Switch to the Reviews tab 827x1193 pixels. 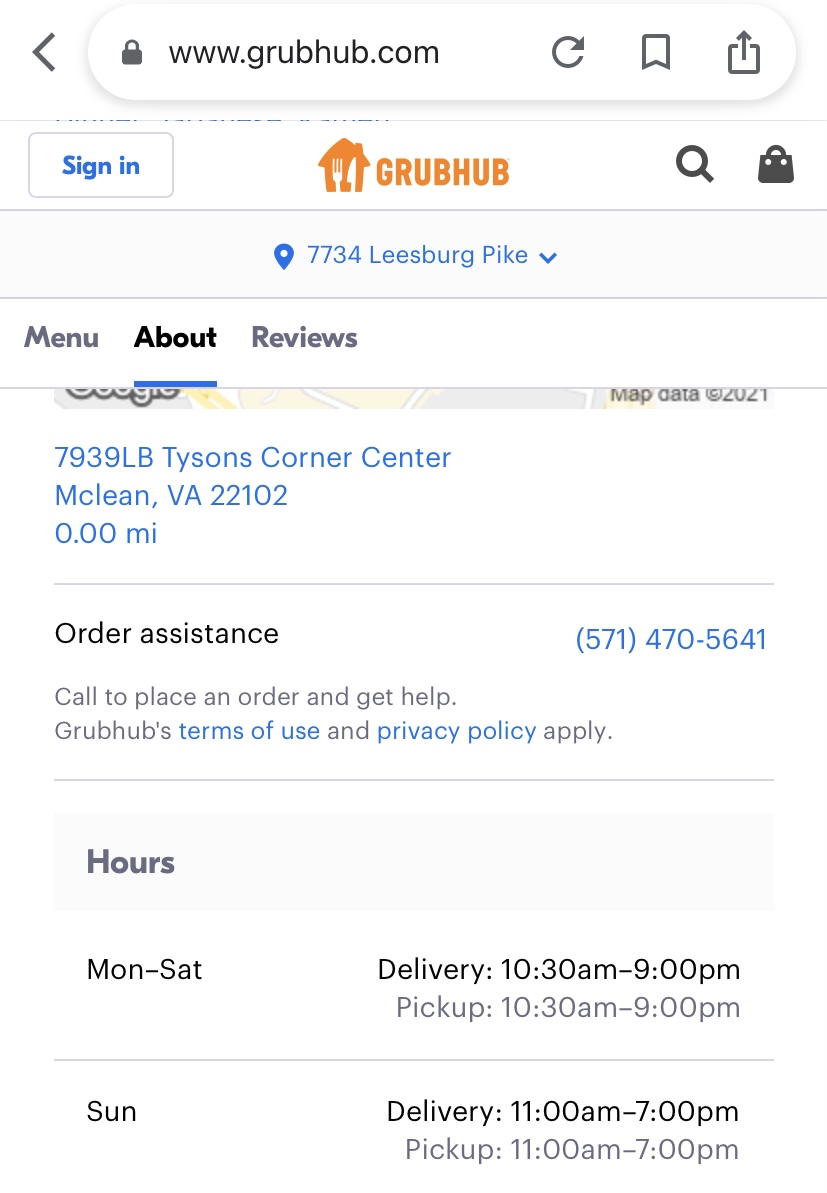pyautogui.click(x=304, y=338)
